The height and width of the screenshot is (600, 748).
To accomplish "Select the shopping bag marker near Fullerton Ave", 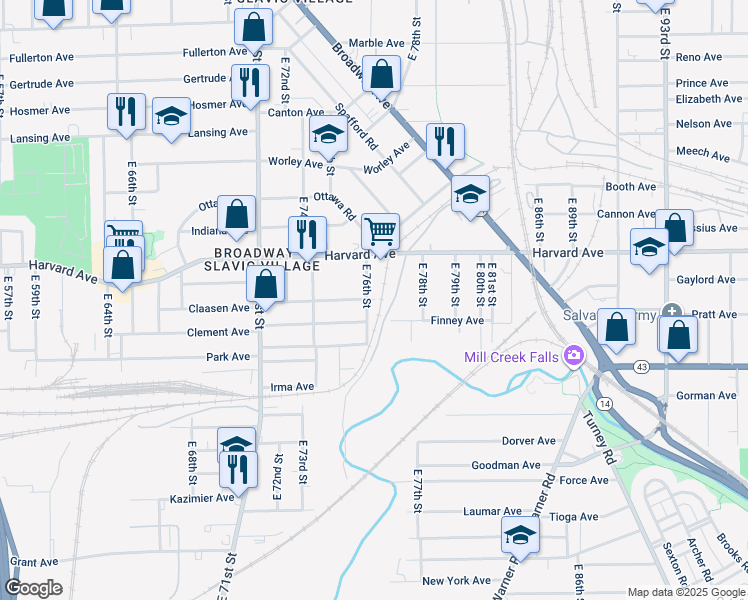I will (253, 31).
